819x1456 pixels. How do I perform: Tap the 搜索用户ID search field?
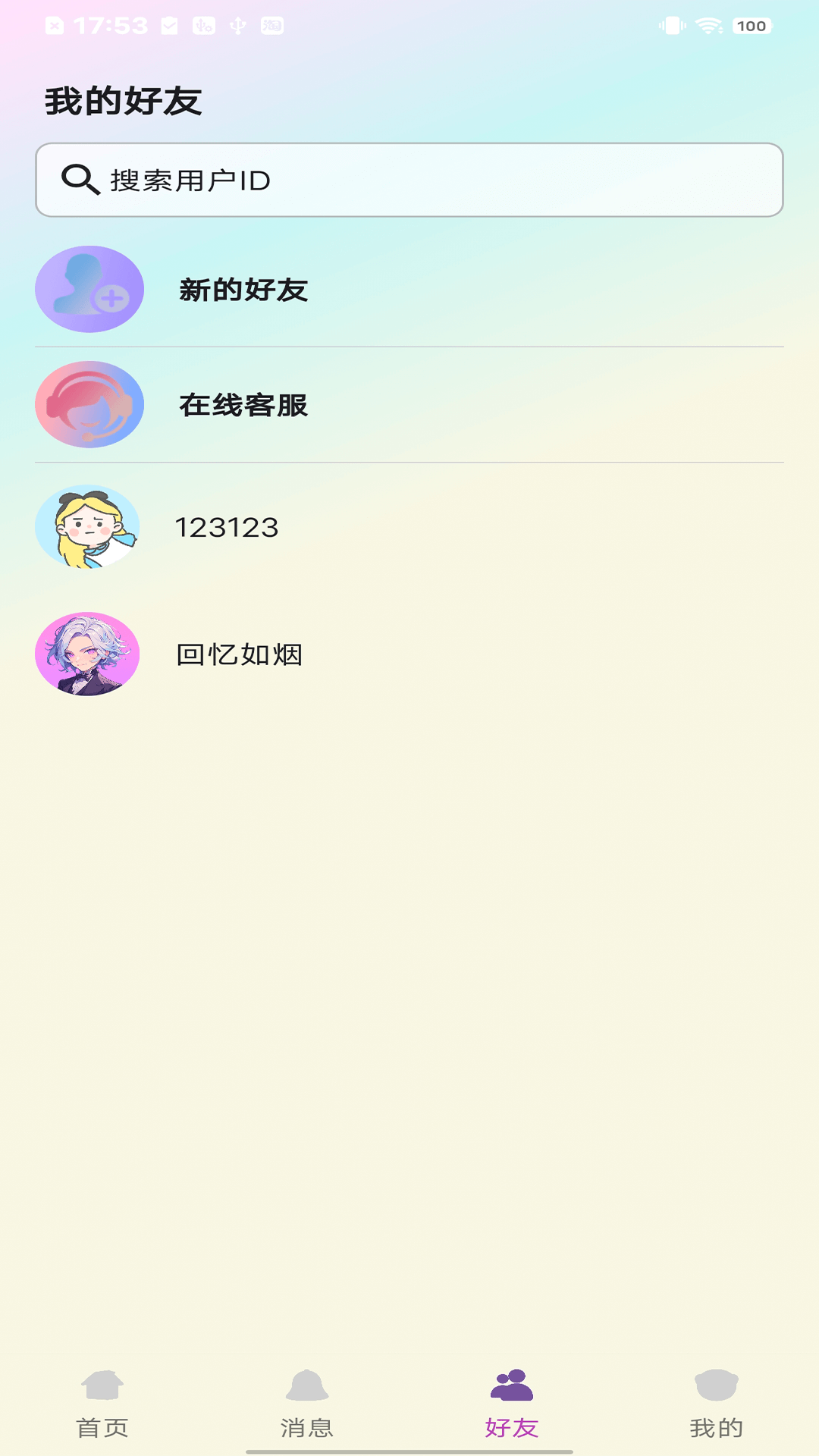tap(409, 180)
